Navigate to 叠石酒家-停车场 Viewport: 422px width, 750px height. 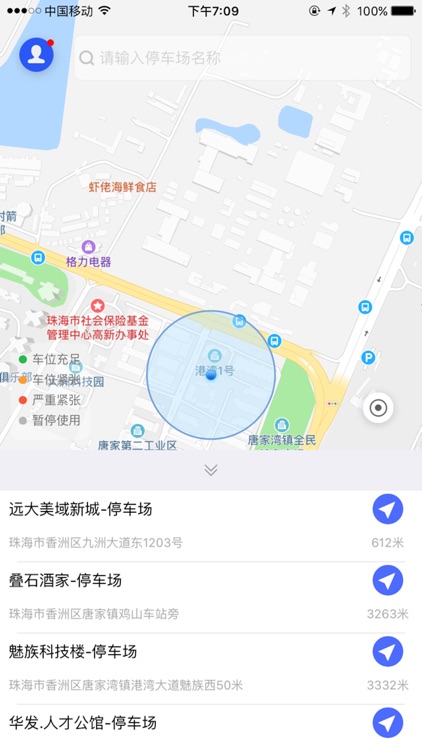click(388, 580)
